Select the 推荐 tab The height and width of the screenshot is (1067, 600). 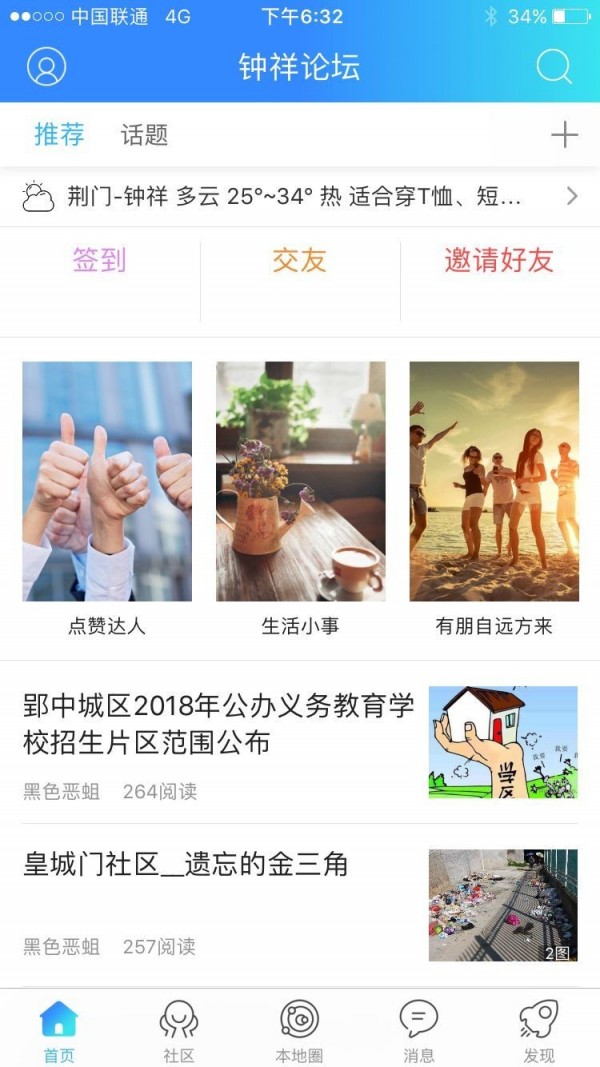coord(59,135)
